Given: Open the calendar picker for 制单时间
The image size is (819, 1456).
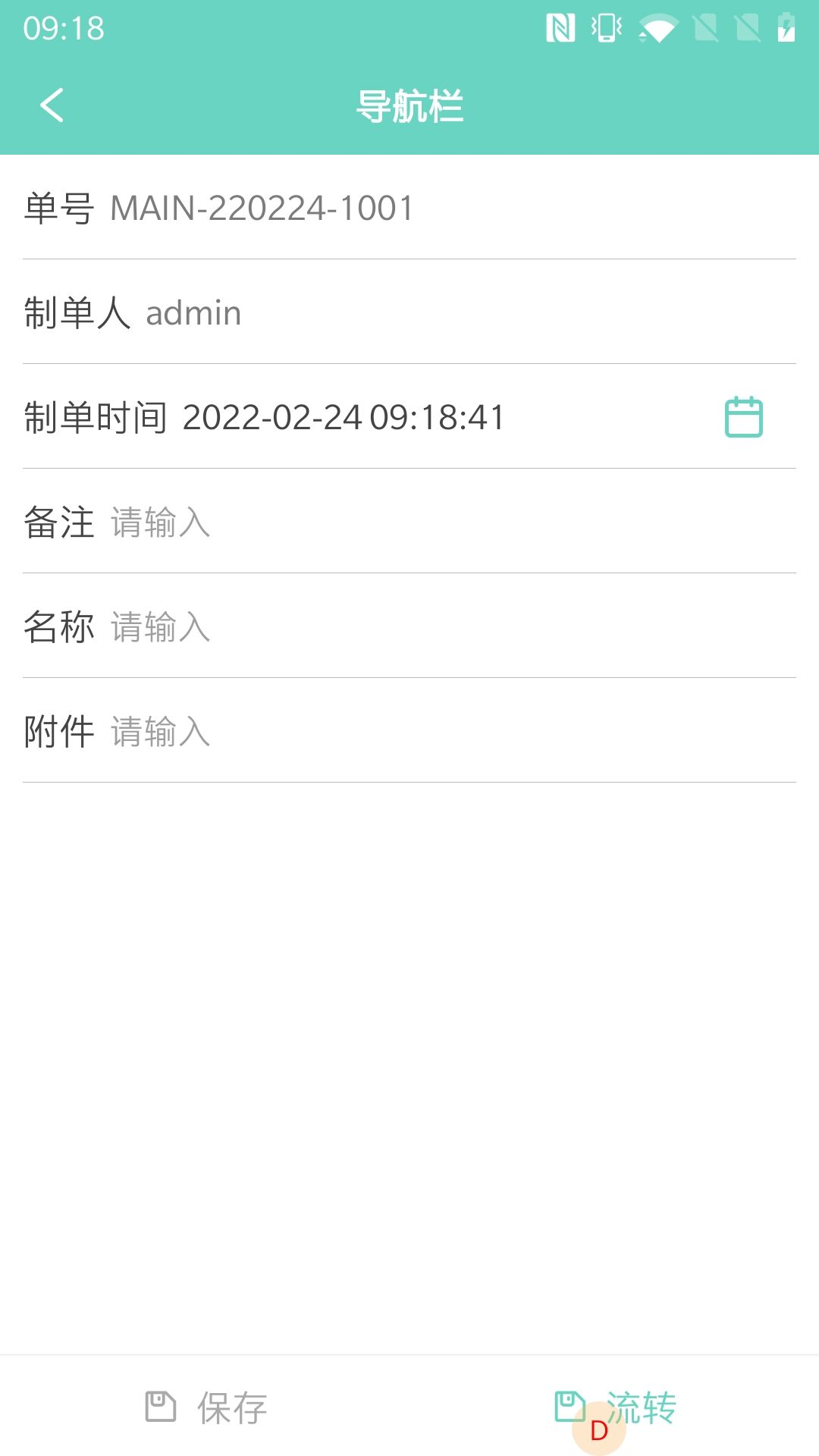Looking at the screenshot, I should [x=743, y=417].
